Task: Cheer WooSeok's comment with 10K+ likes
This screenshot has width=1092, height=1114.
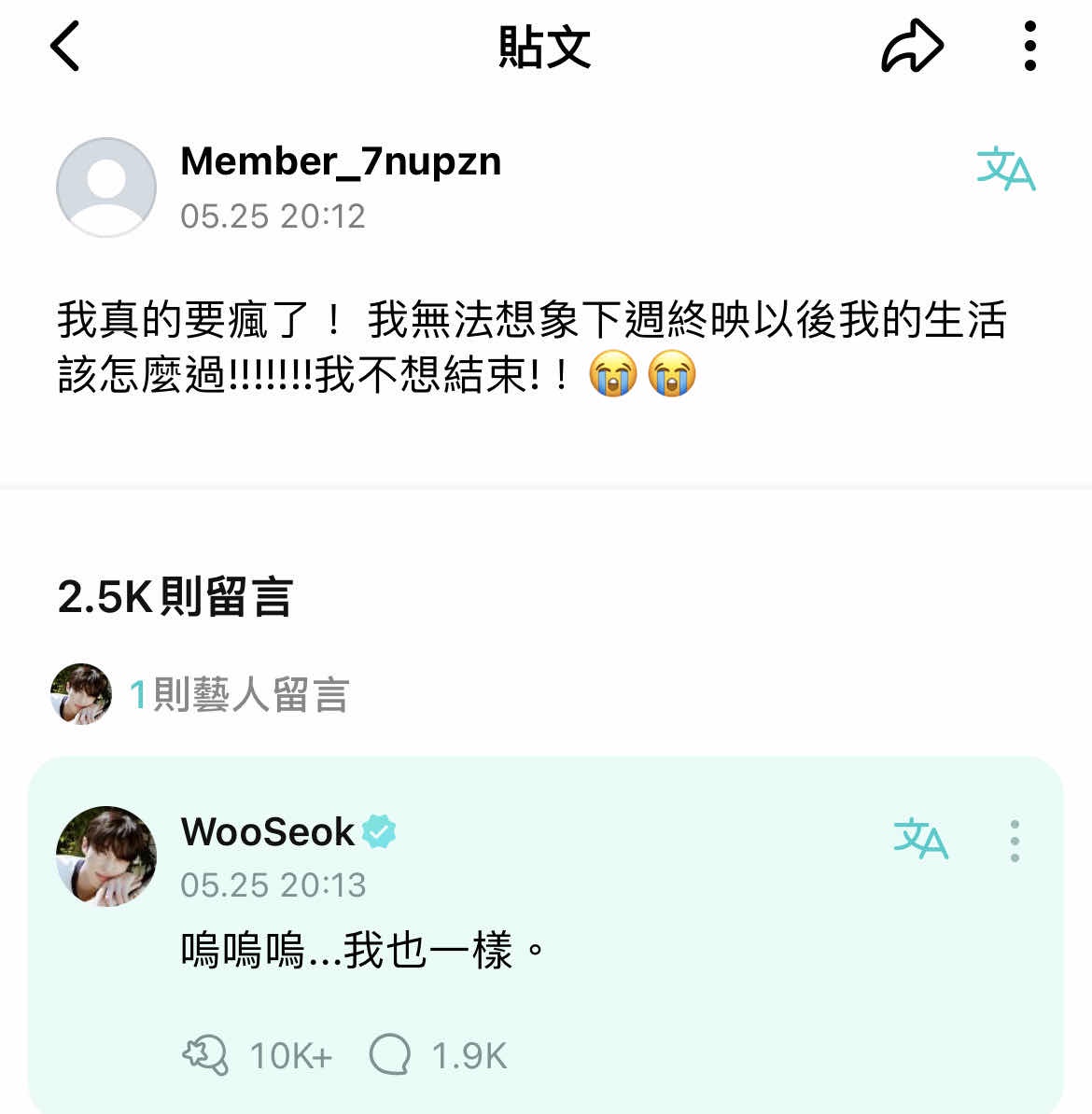Action: tap(206, 1055)
